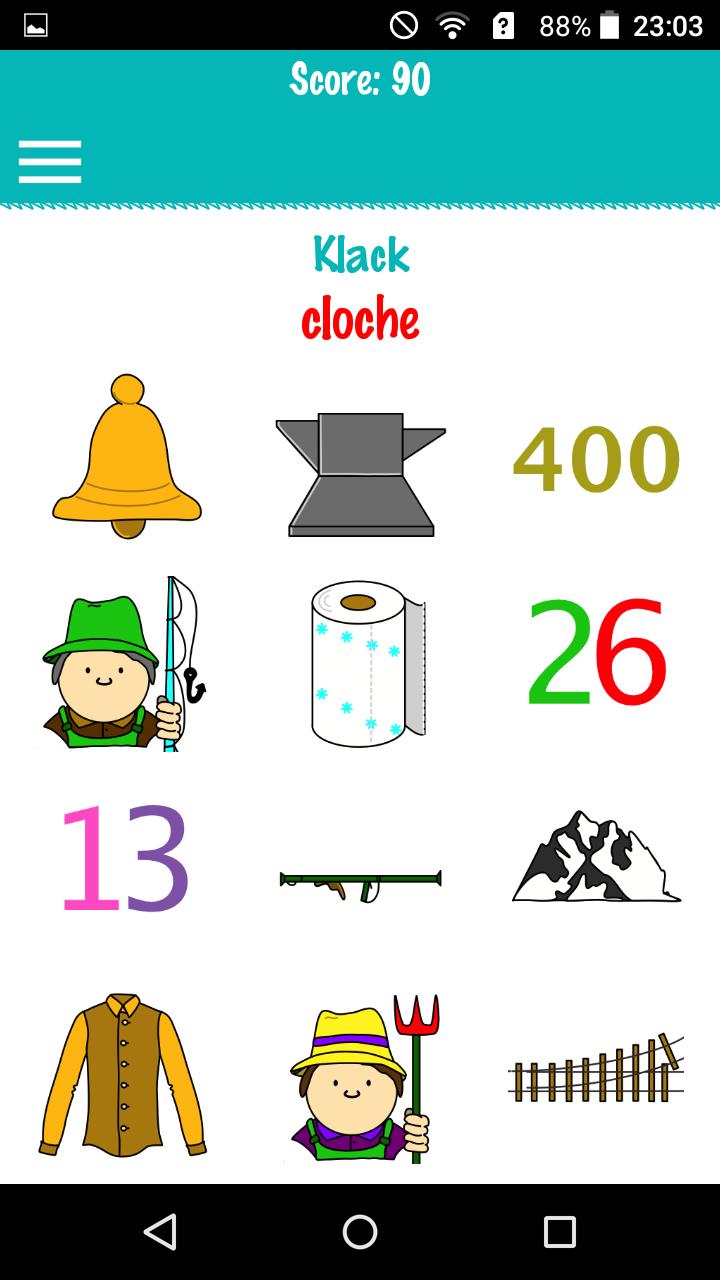Choose the mountain picture
Viewport: 720px width, 1280px height.
click(x=596, y=857)
